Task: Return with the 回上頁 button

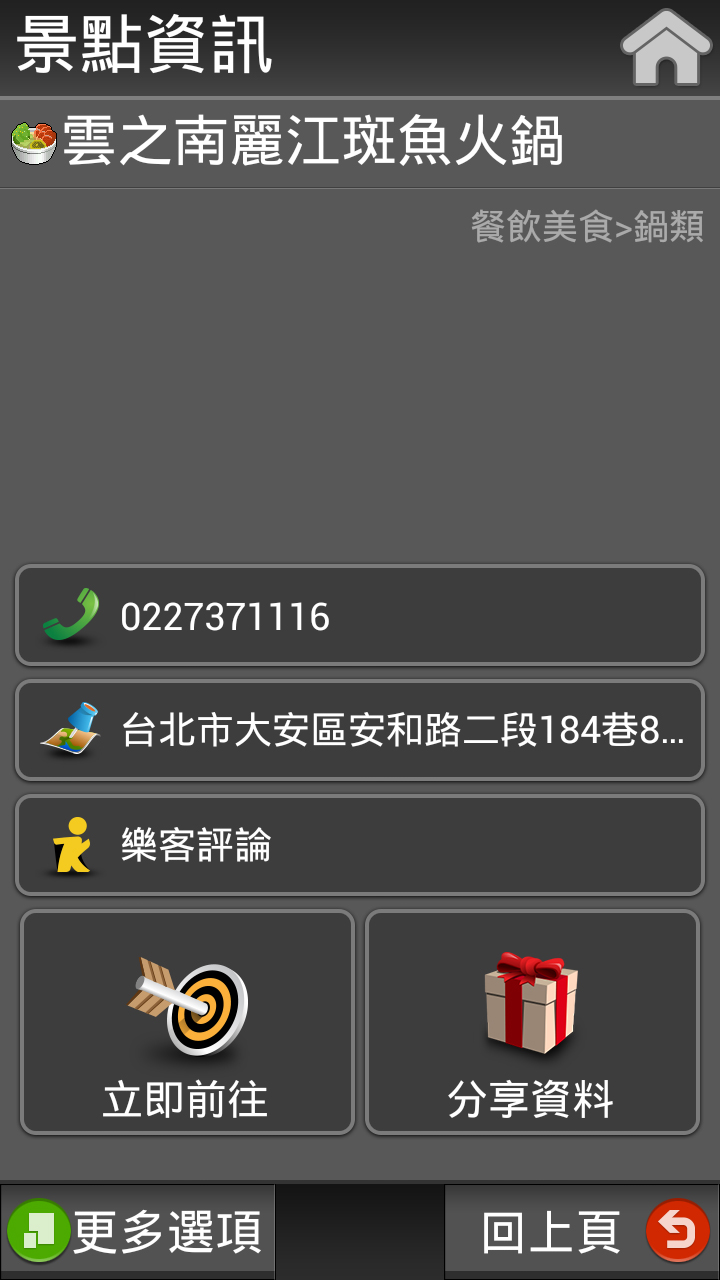Action: (x=582, y=1231)
